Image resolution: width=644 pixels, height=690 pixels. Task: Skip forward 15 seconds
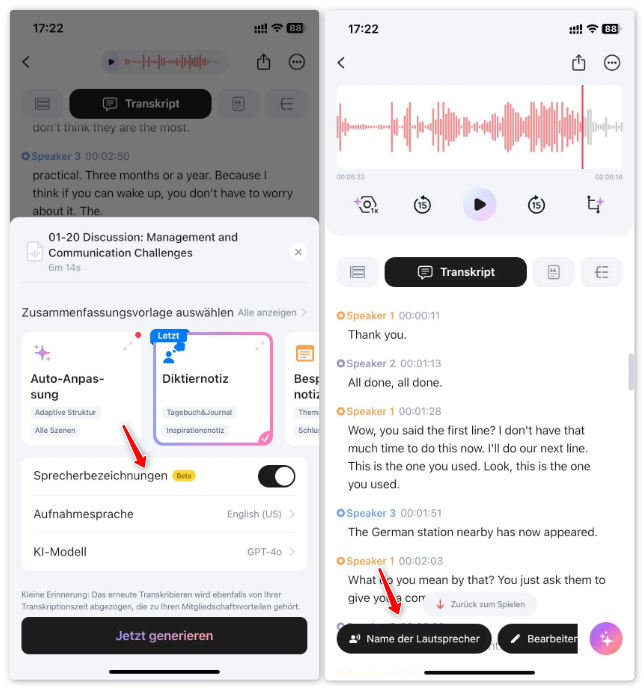point(536,204)
